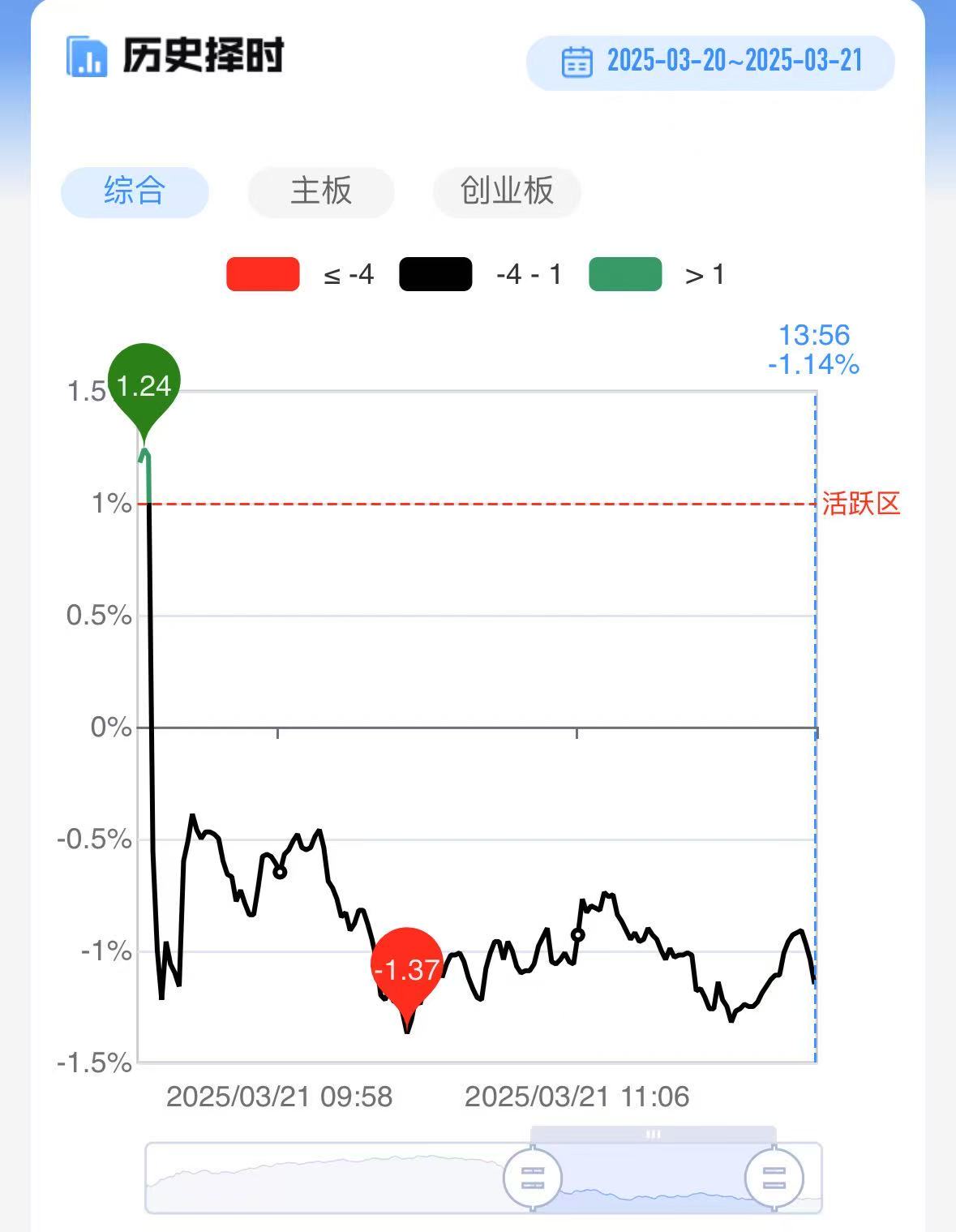Viewport: 956px width, 1232px height.
Task: Tap the left handle of the zoom slider
Action: click(533, 1177)
